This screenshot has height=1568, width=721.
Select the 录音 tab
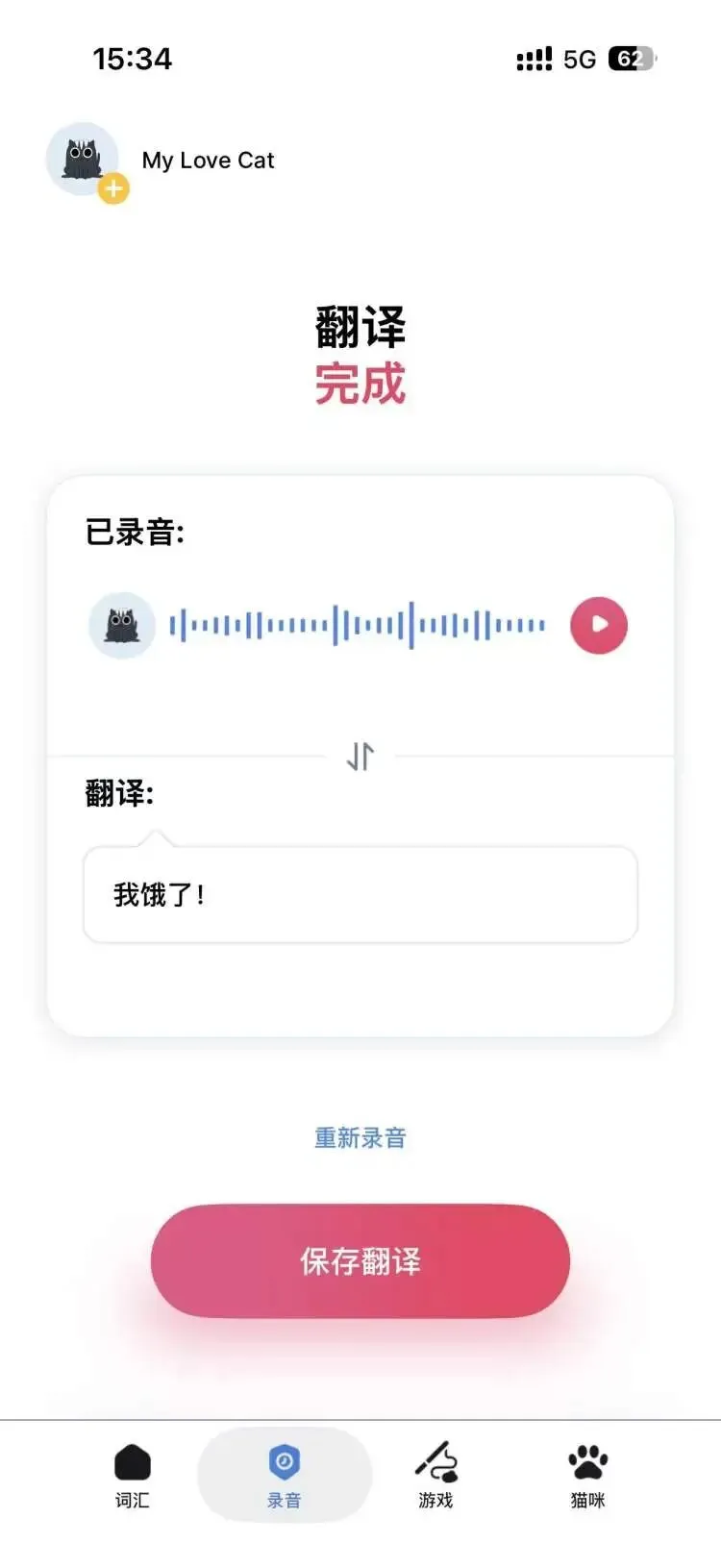point(284,1475)
